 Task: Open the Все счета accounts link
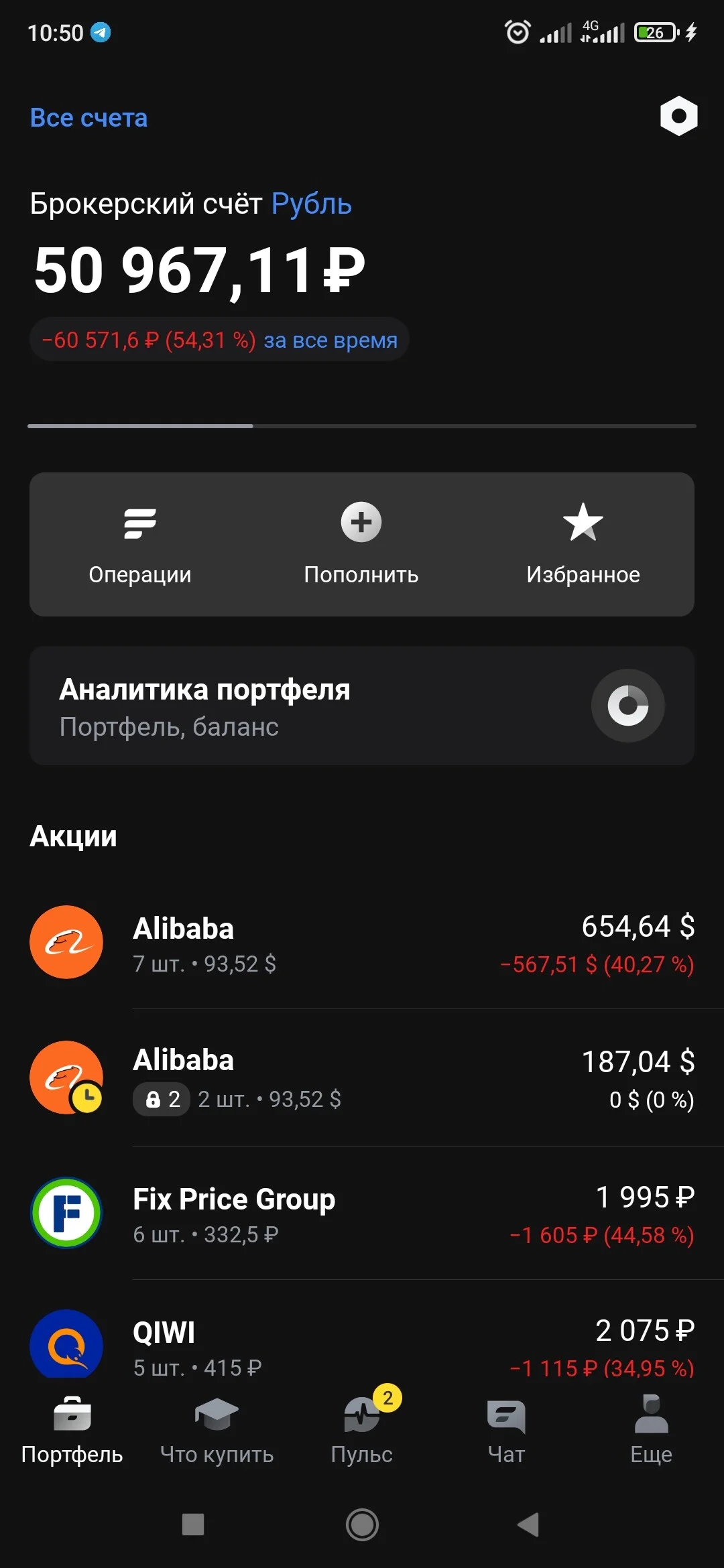coord(88,118)
